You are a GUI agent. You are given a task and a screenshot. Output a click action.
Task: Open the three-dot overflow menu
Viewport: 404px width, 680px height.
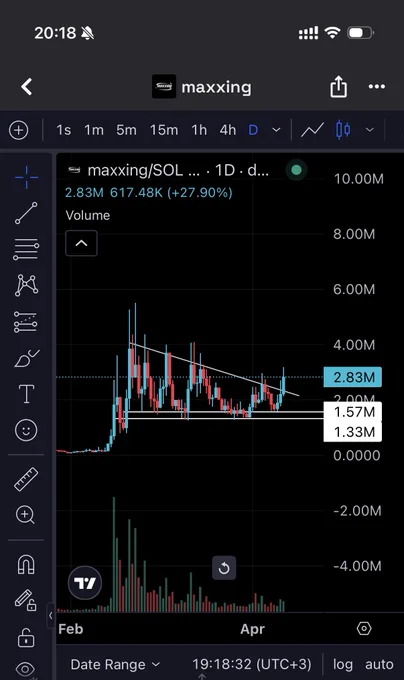[x=377, y=87]
